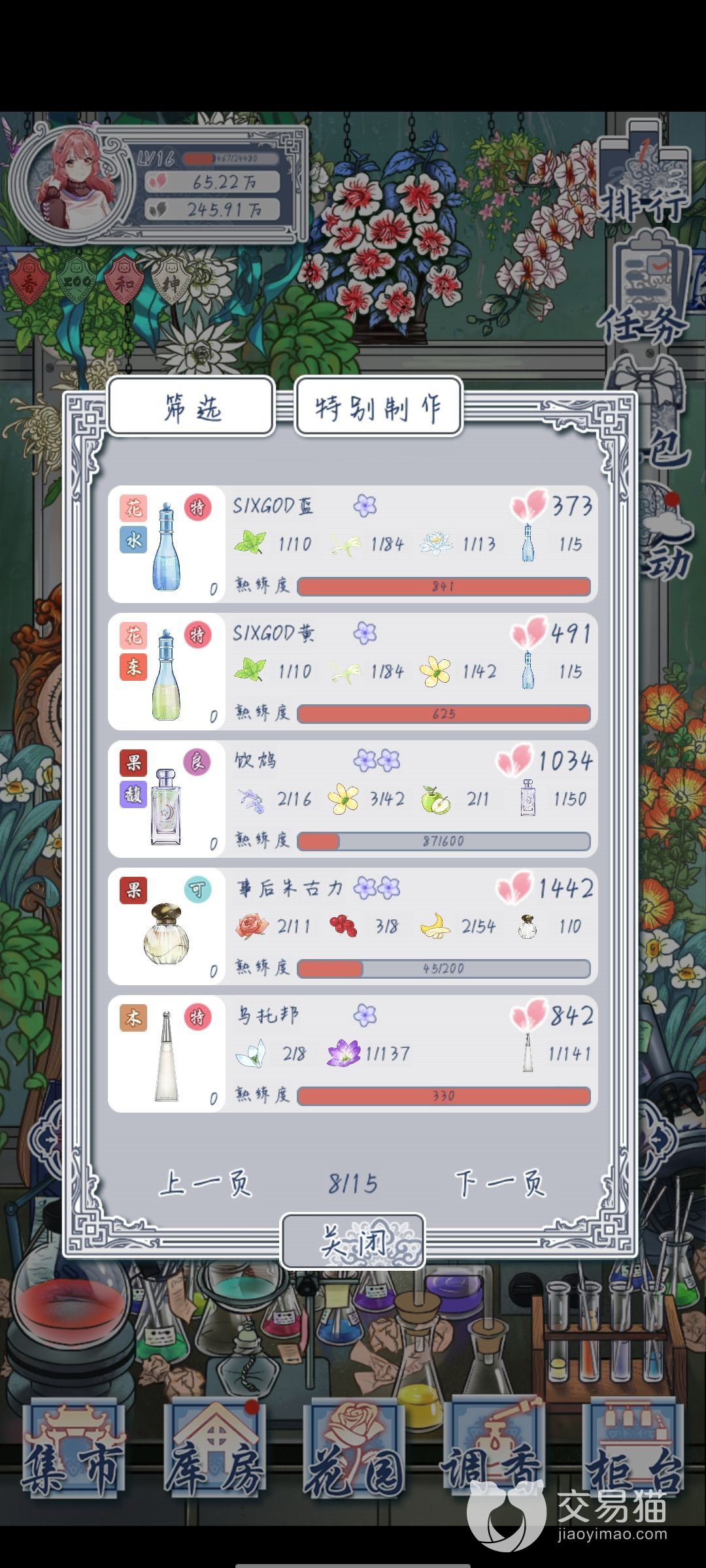
Task: Tap the 特别制作 special crafting button
Action: pyautogui.click(x=378, y=407)
